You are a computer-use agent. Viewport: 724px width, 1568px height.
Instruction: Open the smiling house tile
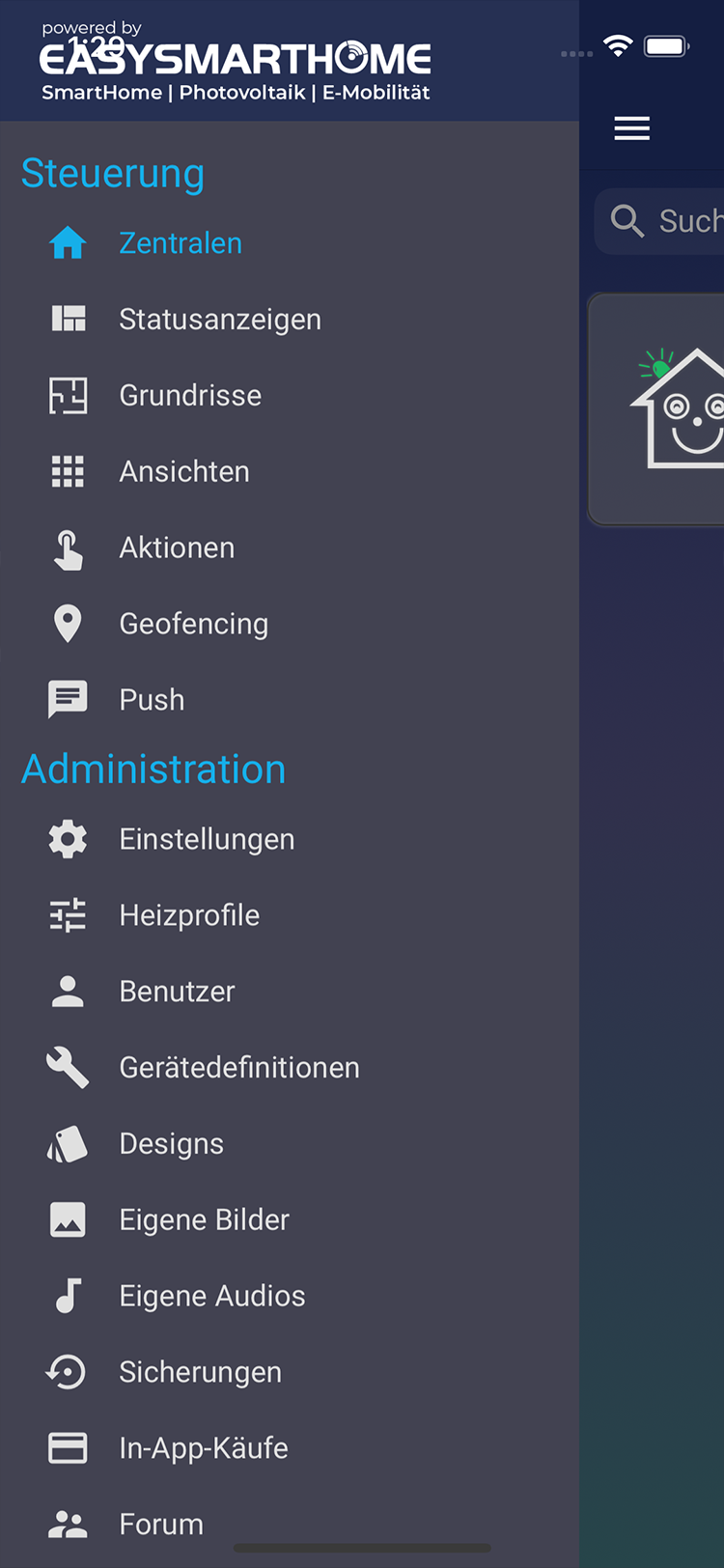click(656, 409)
